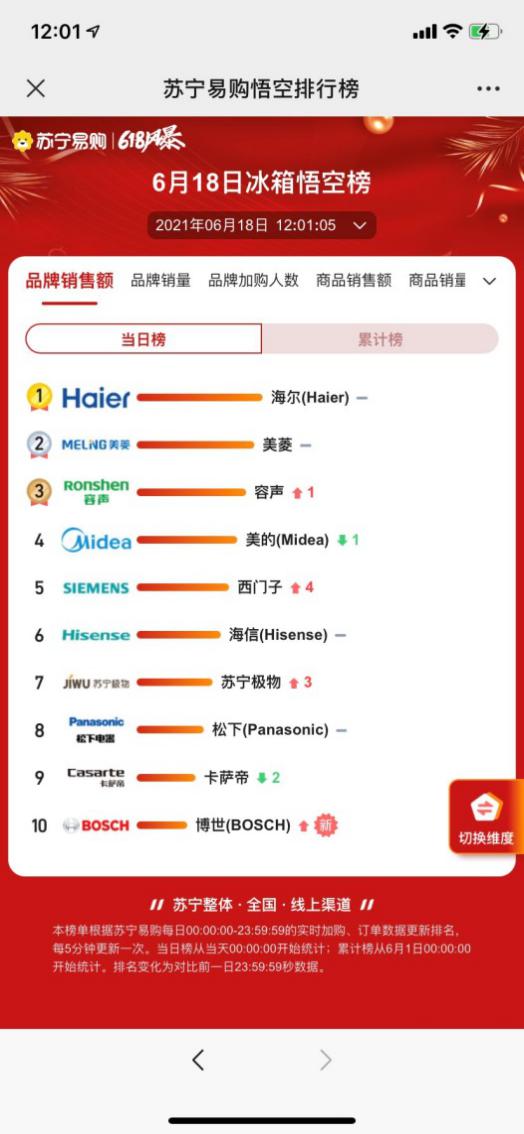Go back with the browser back arrow
The width and height of the screenshot is (524, 1134).
tap(198, 1060)
